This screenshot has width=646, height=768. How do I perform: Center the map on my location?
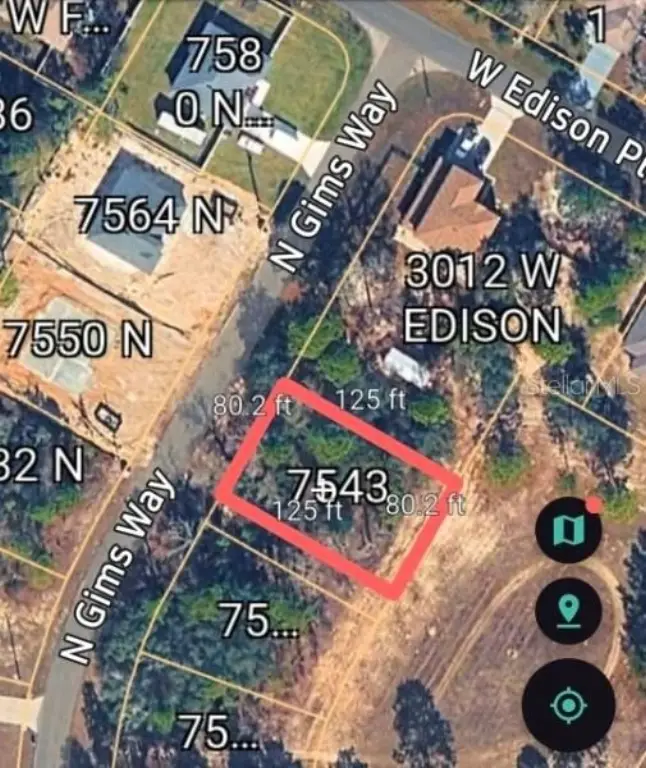pyautogui.click(x=568, y=705)
